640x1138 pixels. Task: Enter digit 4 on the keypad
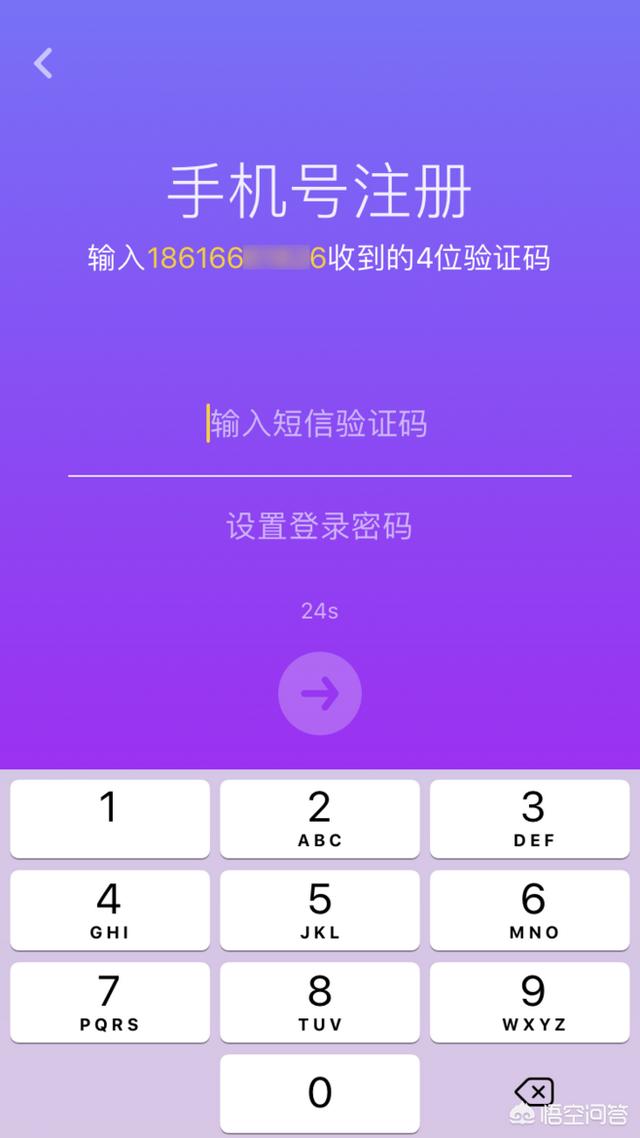point(110,910)
